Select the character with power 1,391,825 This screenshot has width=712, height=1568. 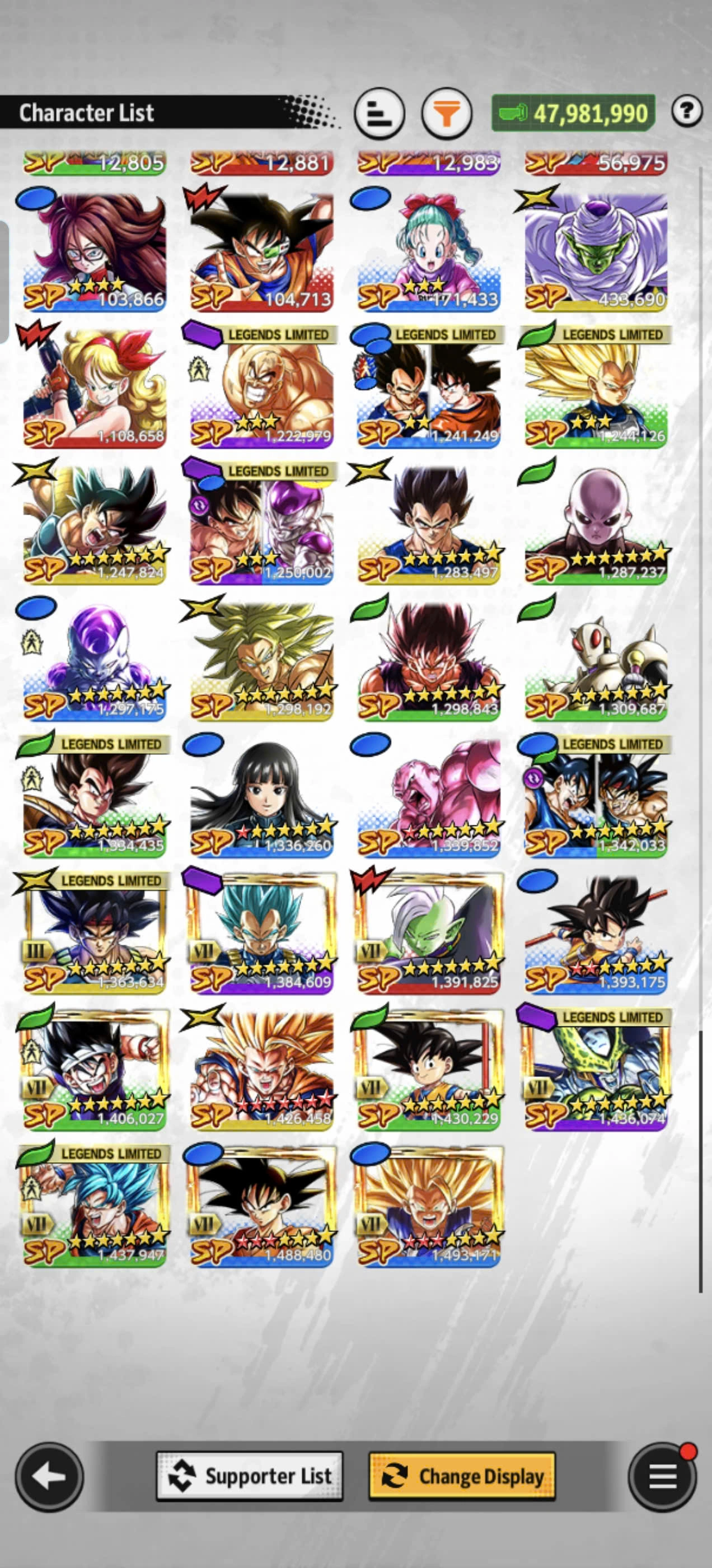(428, 934)
